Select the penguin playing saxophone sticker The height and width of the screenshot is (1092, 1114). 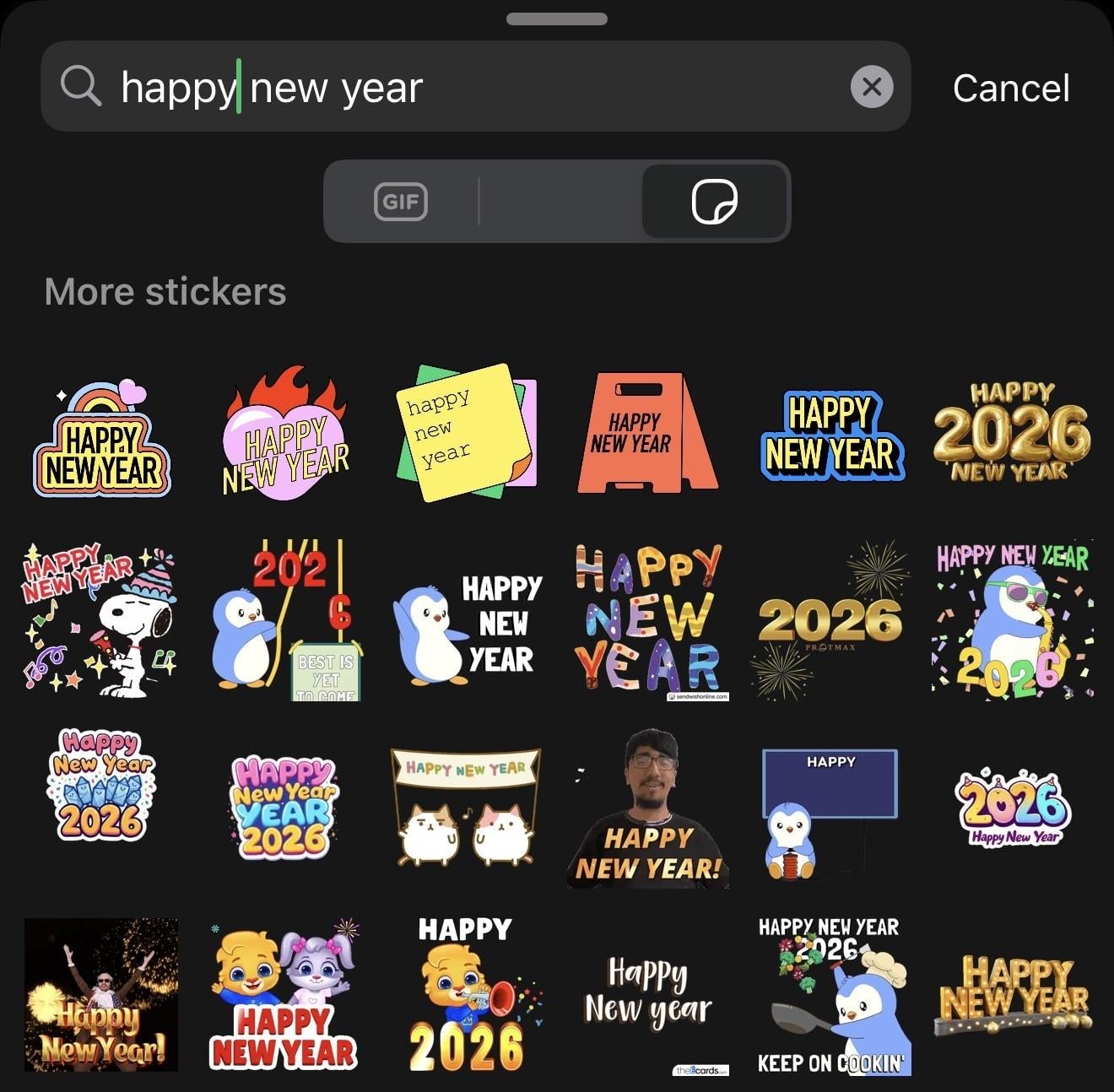coord(1013,622)
